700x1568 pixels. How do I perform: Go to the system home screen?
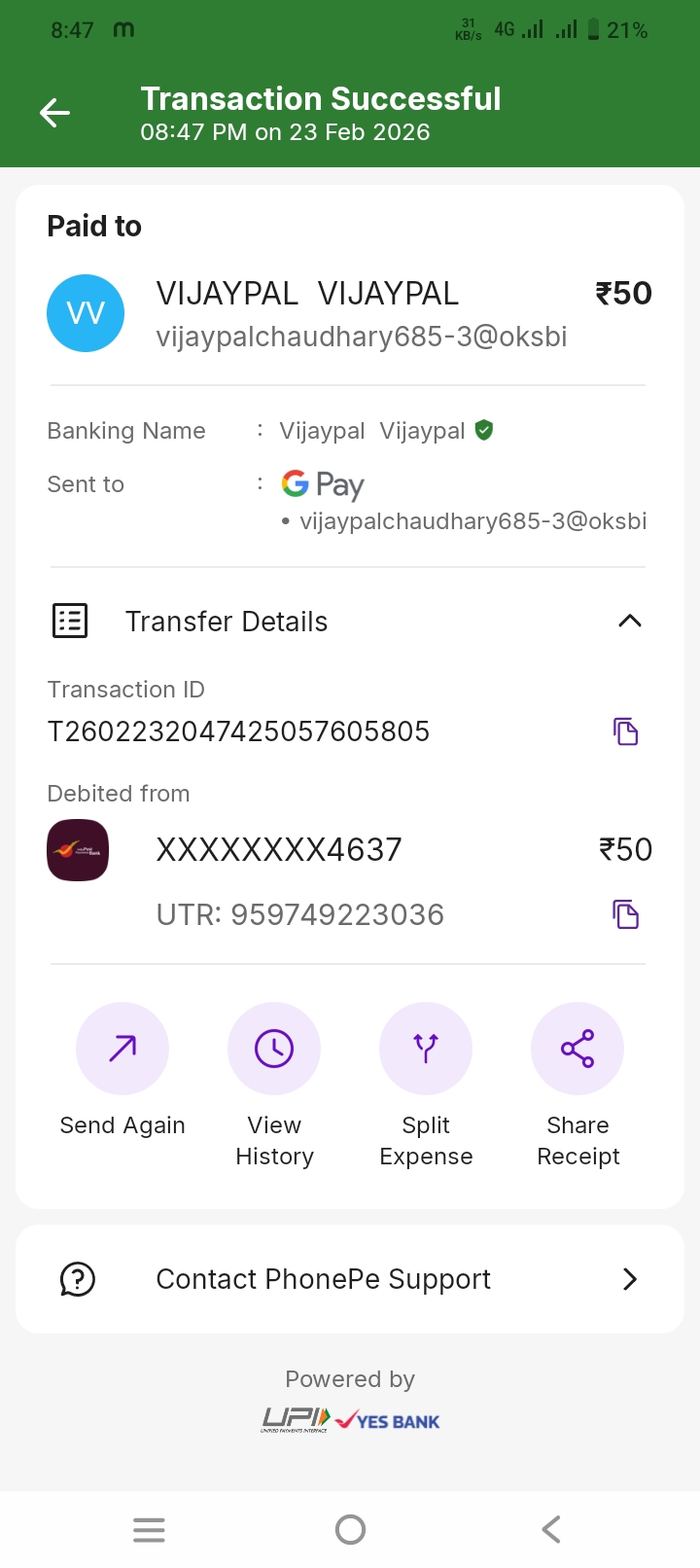(x=350, y=1530)
